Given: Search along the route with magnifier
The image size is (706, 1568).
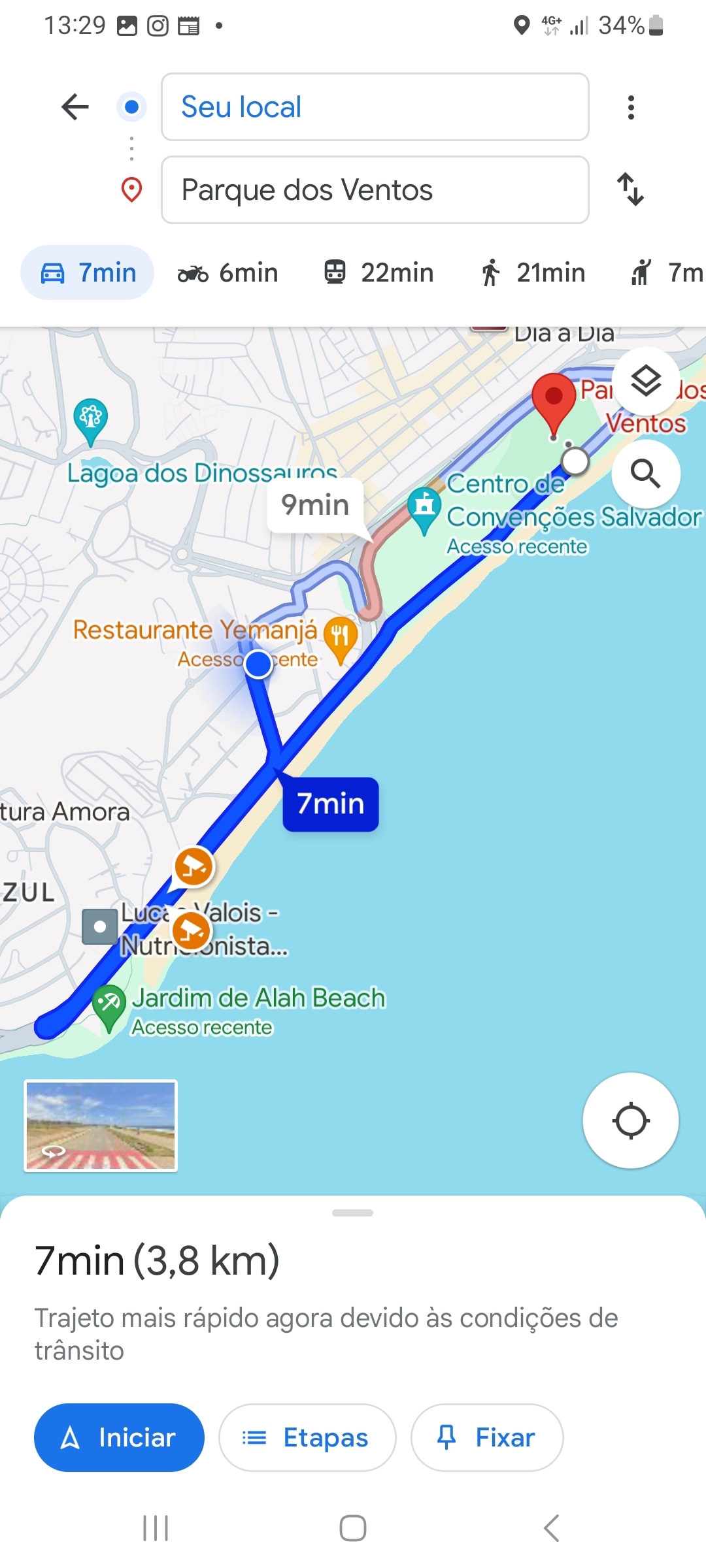Looking at the screenshot, I should click(646, 474).
